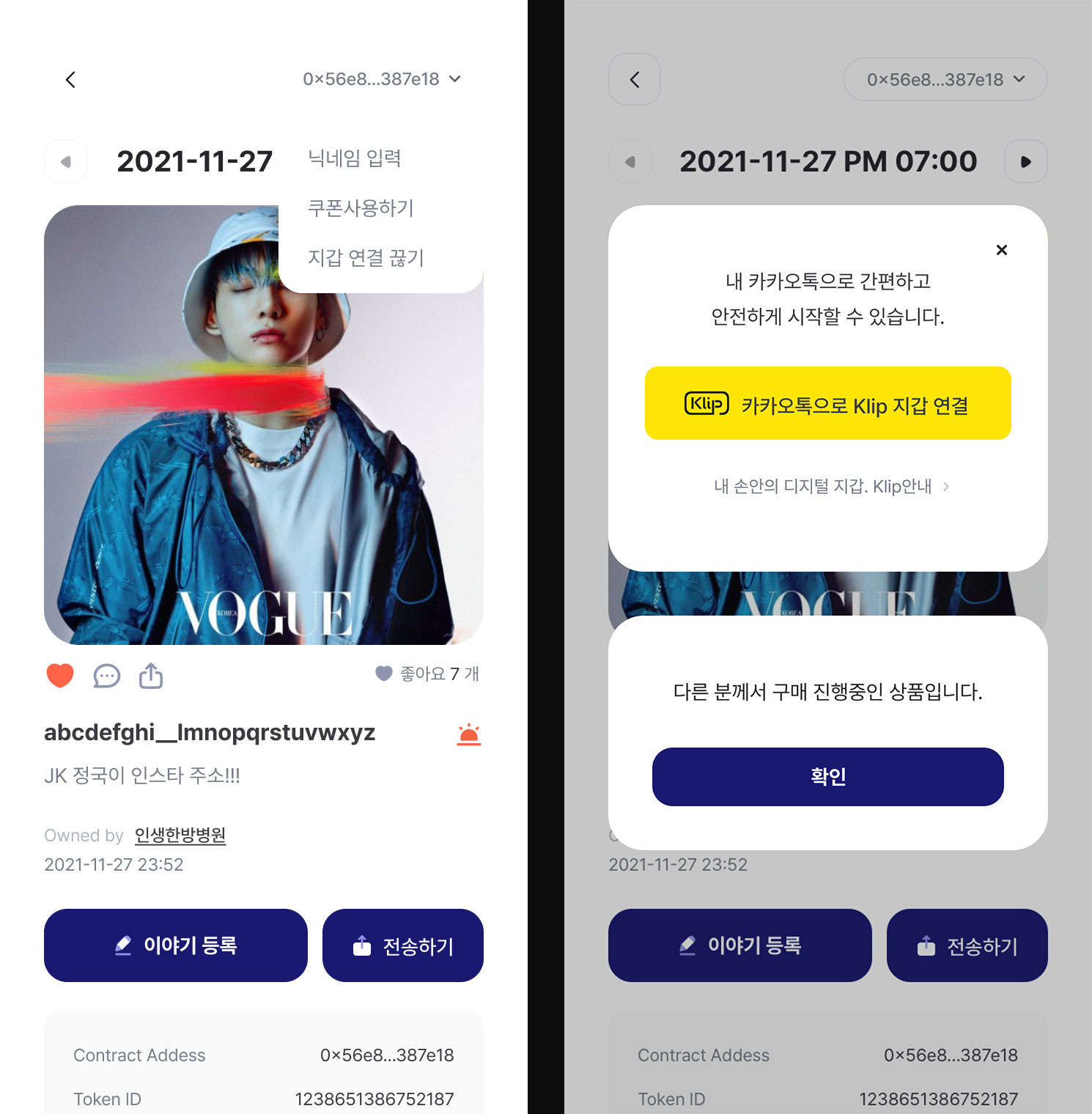Like the post with the red heart icon

coord(60,675)
